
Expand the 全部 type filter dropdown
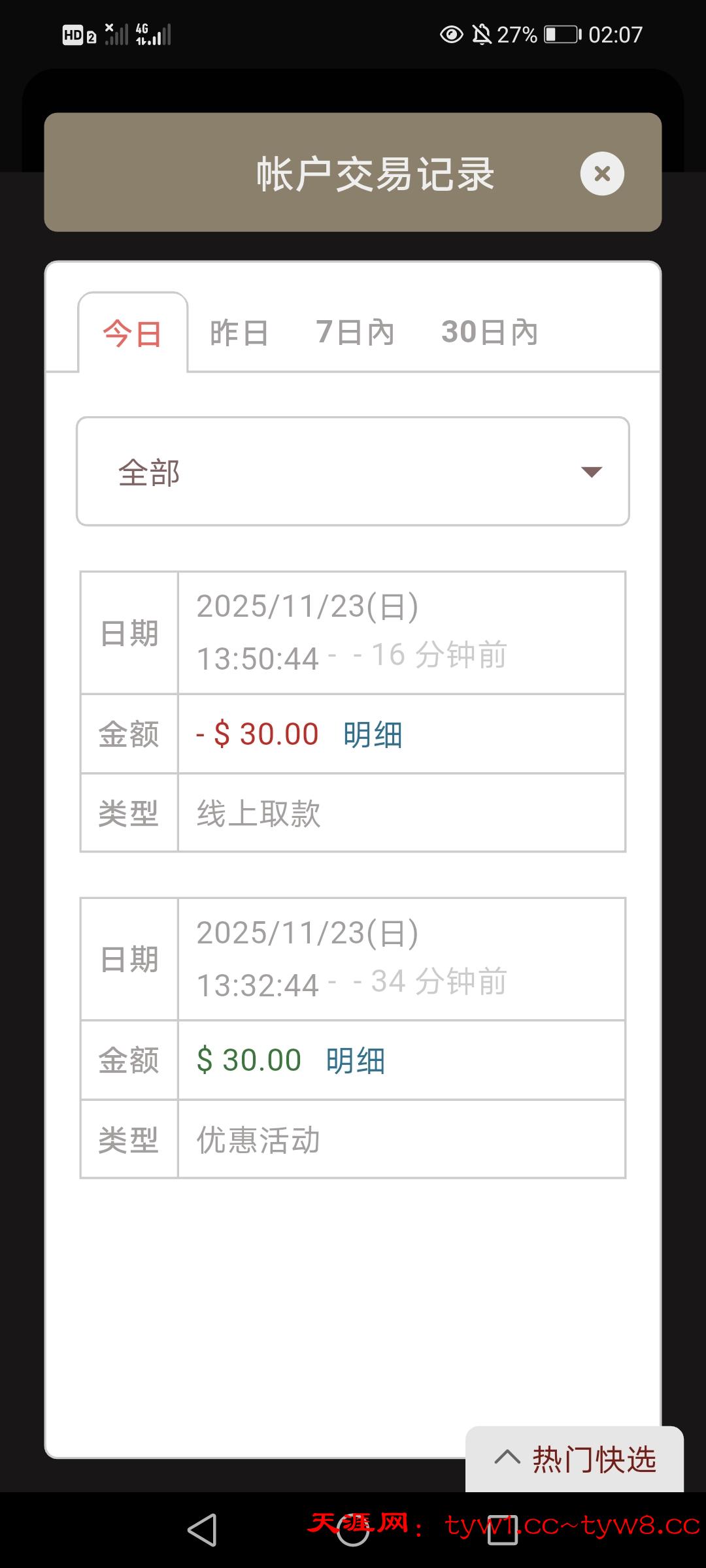point(353,472)
